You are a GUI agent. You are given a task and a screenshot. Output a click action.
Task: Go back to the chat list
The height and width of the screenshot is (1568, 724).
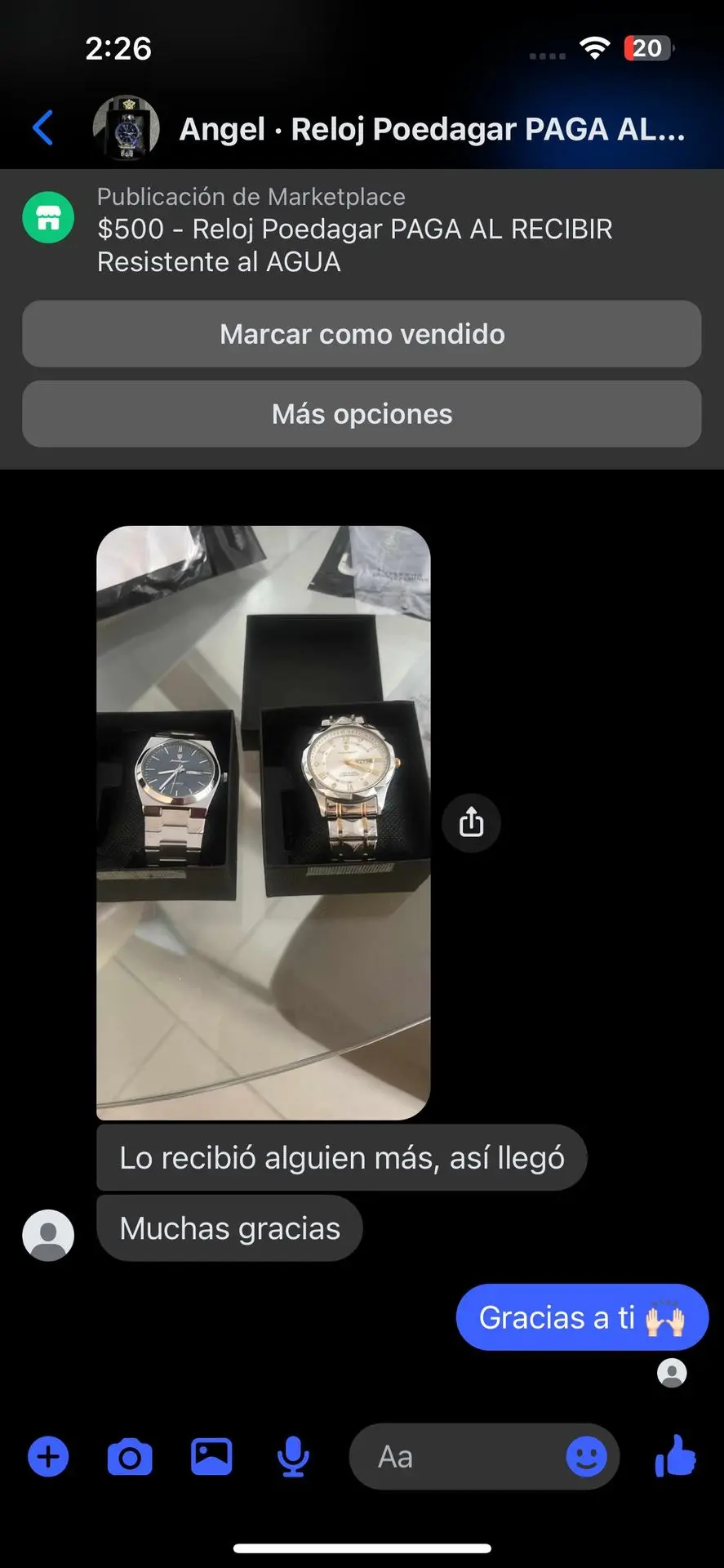click(42, 128)
